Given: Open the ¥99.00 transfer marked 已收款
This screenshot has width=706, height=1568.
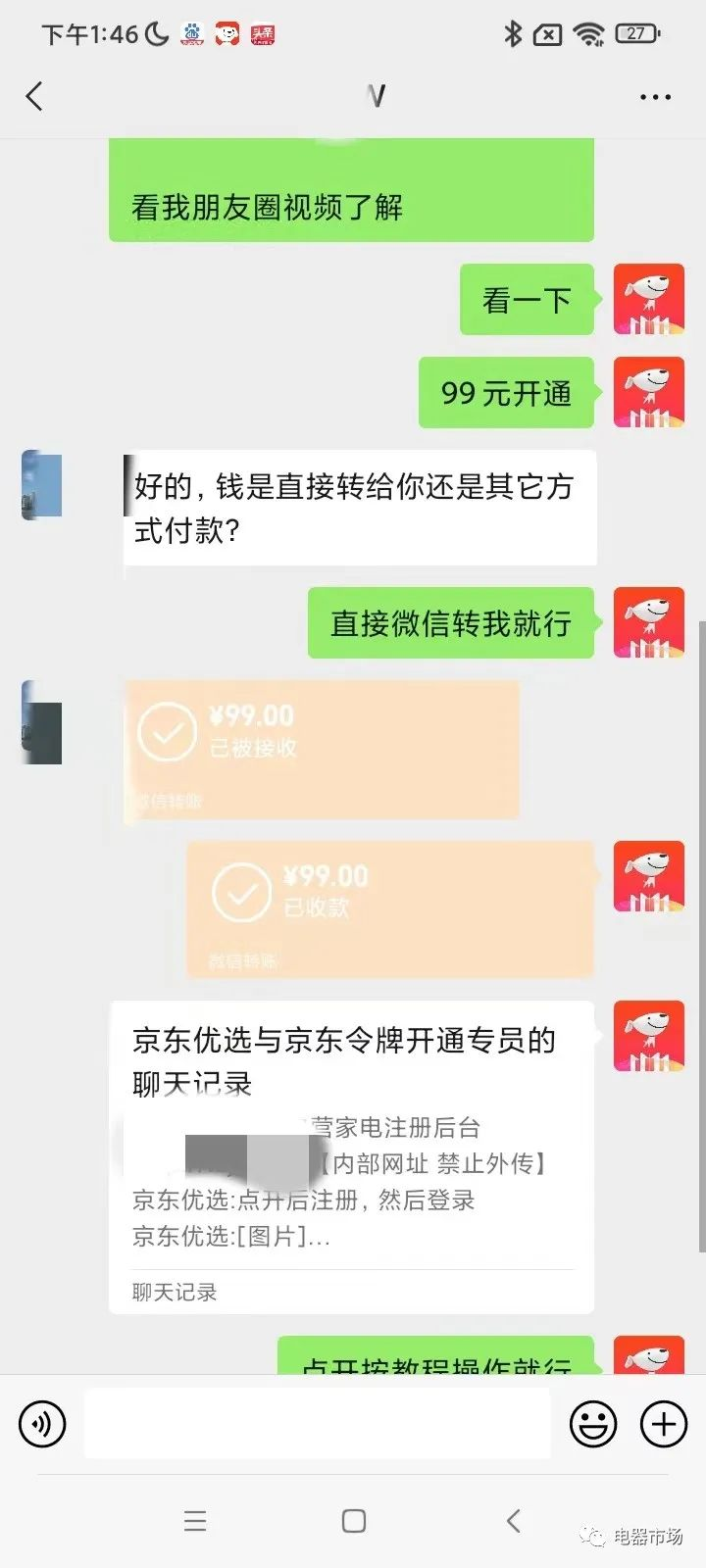Looking at the screenshot, I should (x=389, y=908).
